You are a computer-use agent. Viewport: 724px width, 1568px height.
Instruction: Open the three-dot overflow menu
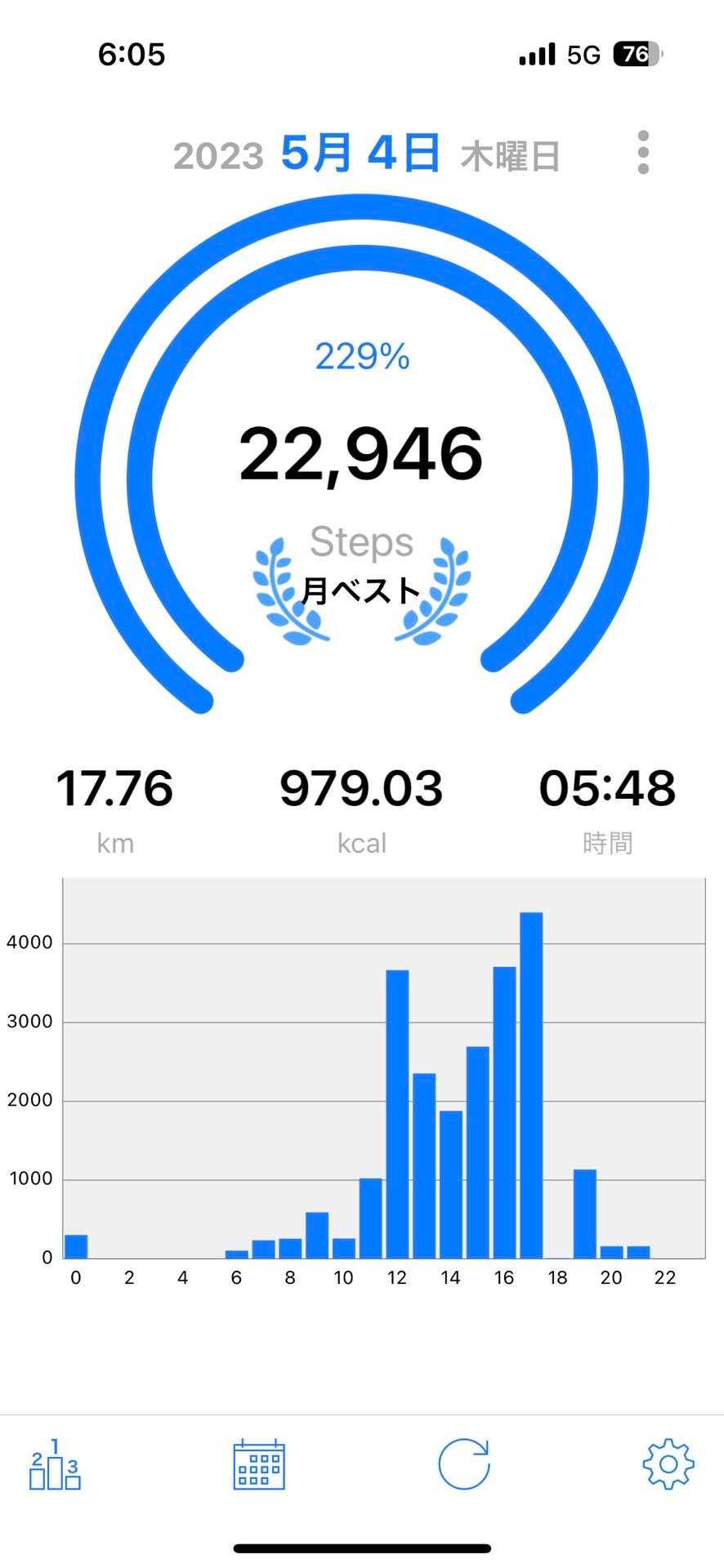[643, 153]
